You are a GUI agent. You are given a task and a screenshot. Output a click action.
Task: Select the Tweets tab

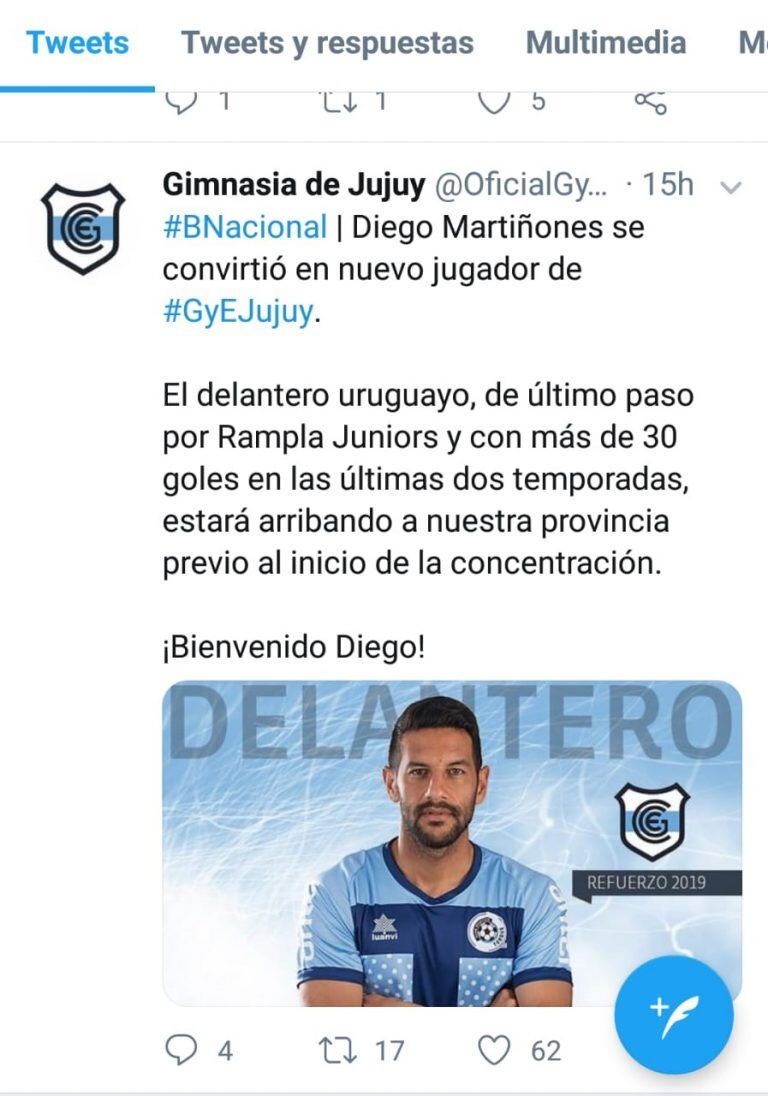pos(77,43)
